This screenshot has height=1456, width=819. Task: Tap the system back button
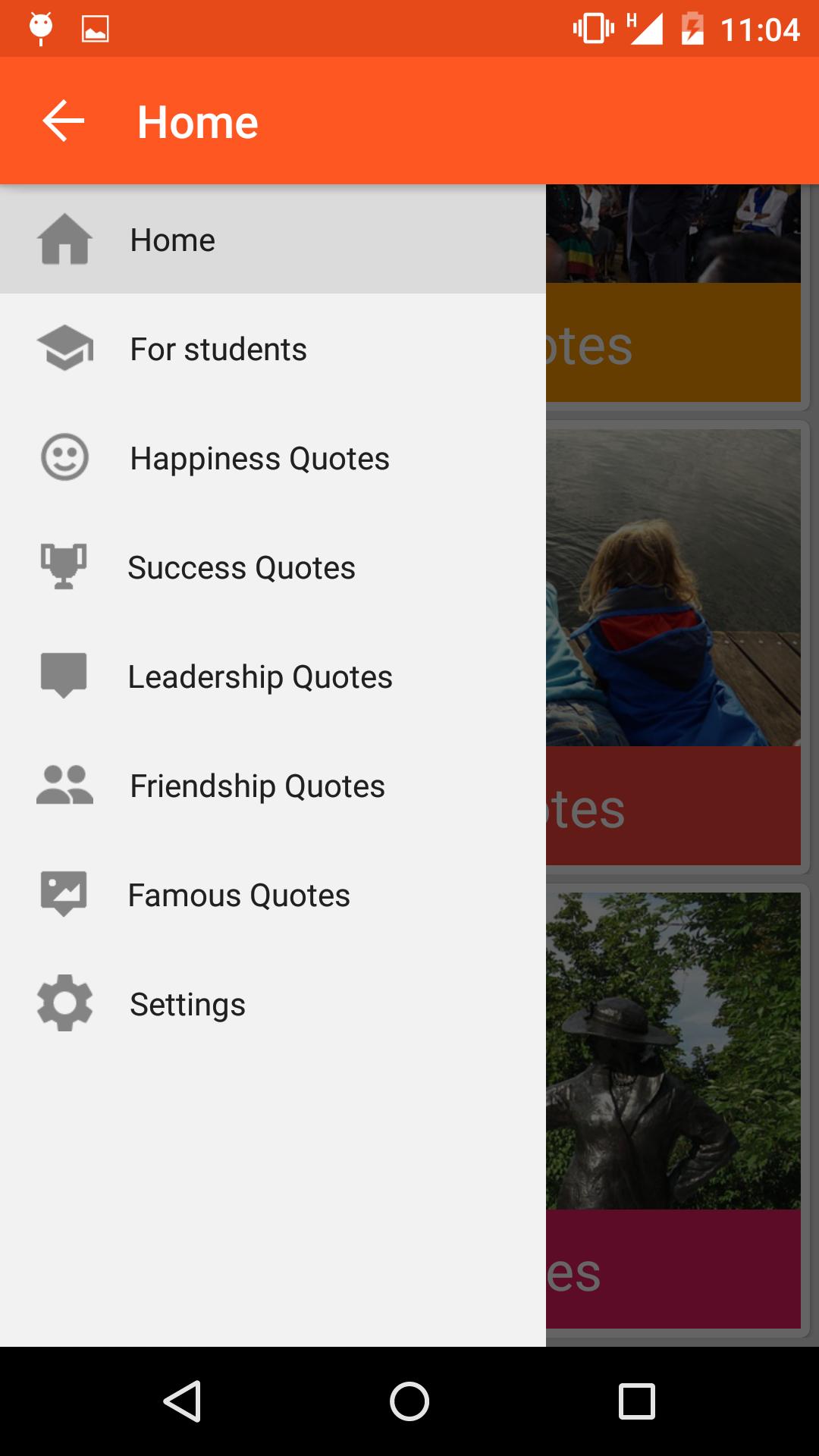[182, 1401]
